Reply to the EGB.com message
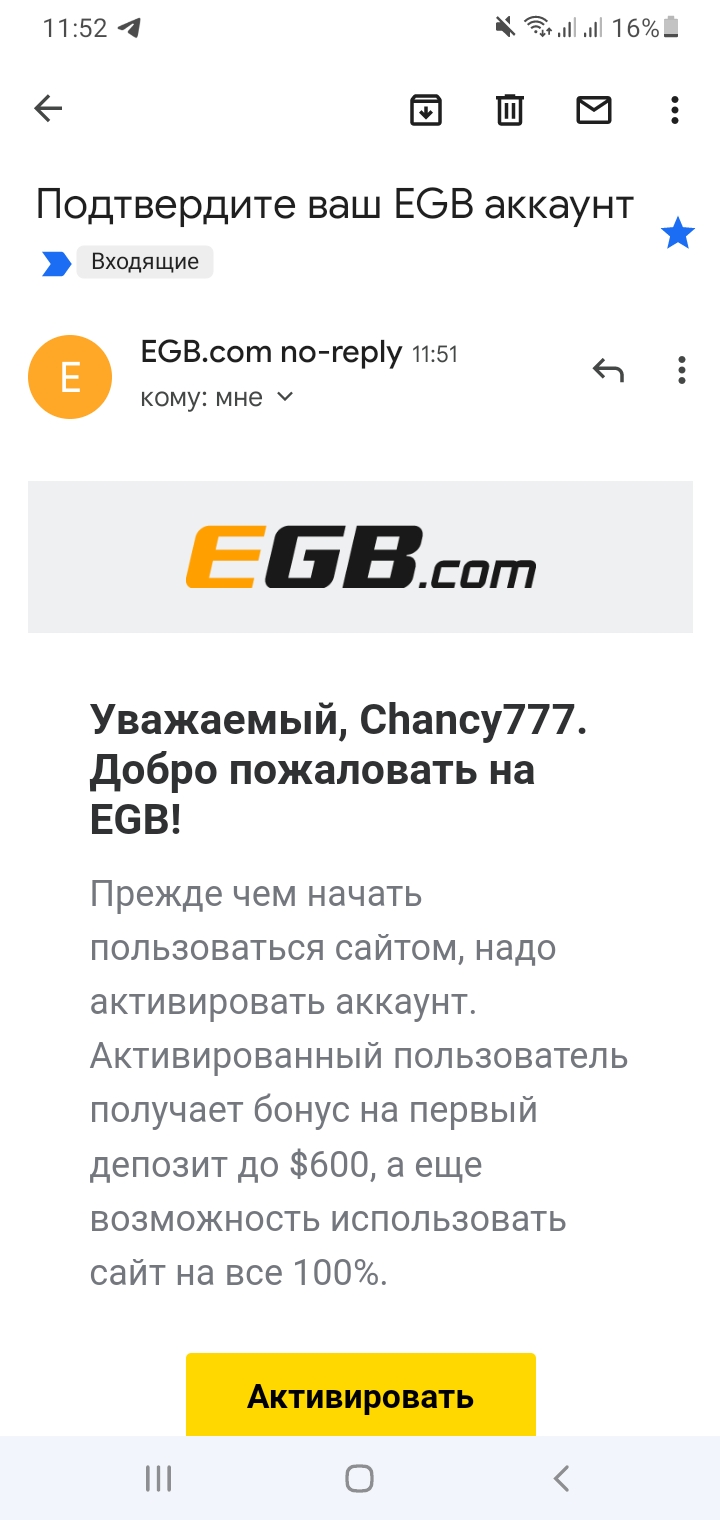720x1520 pixels. [x=608, y=371]
